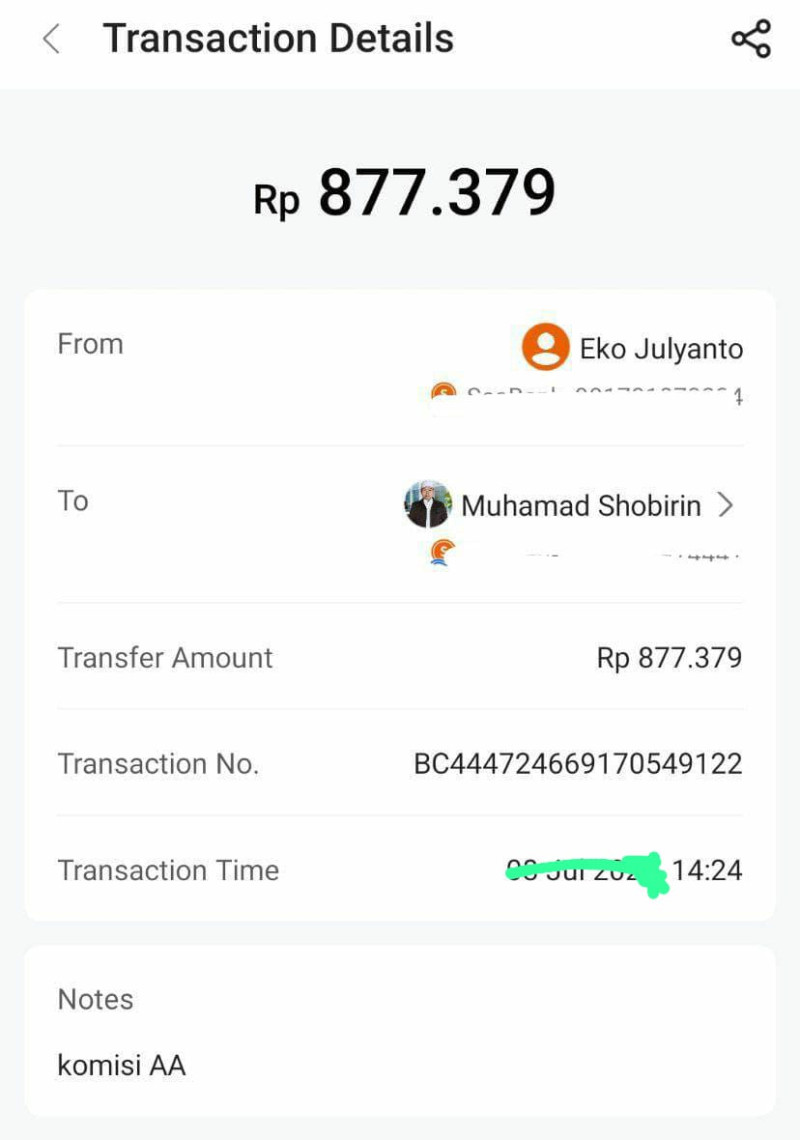Go back from Transaction Details

coord(51,40)
